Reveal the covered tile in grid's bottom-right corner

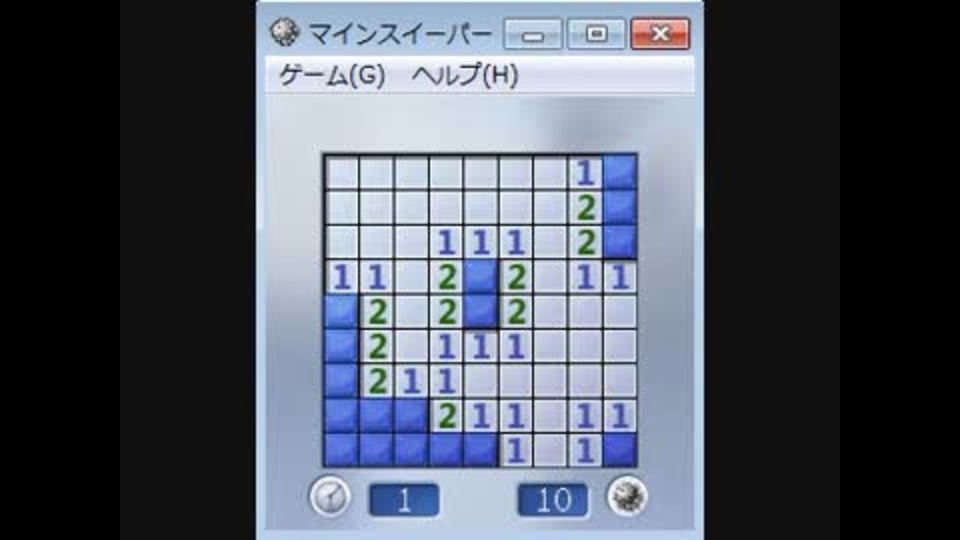[620, 448]
